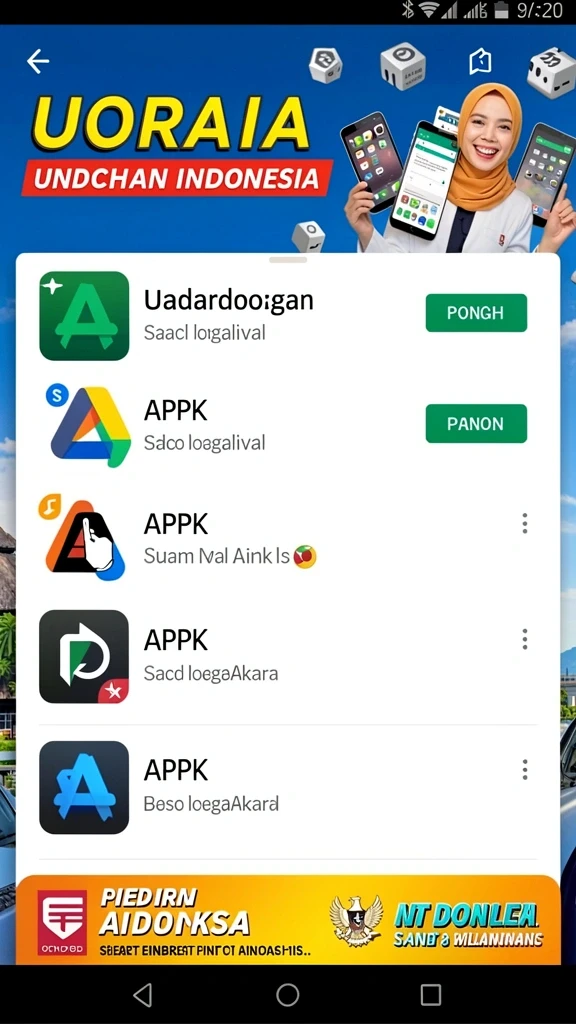Open overflow menu for APPK Sacd loegaAkara
576x1024 pixels.
524,639
